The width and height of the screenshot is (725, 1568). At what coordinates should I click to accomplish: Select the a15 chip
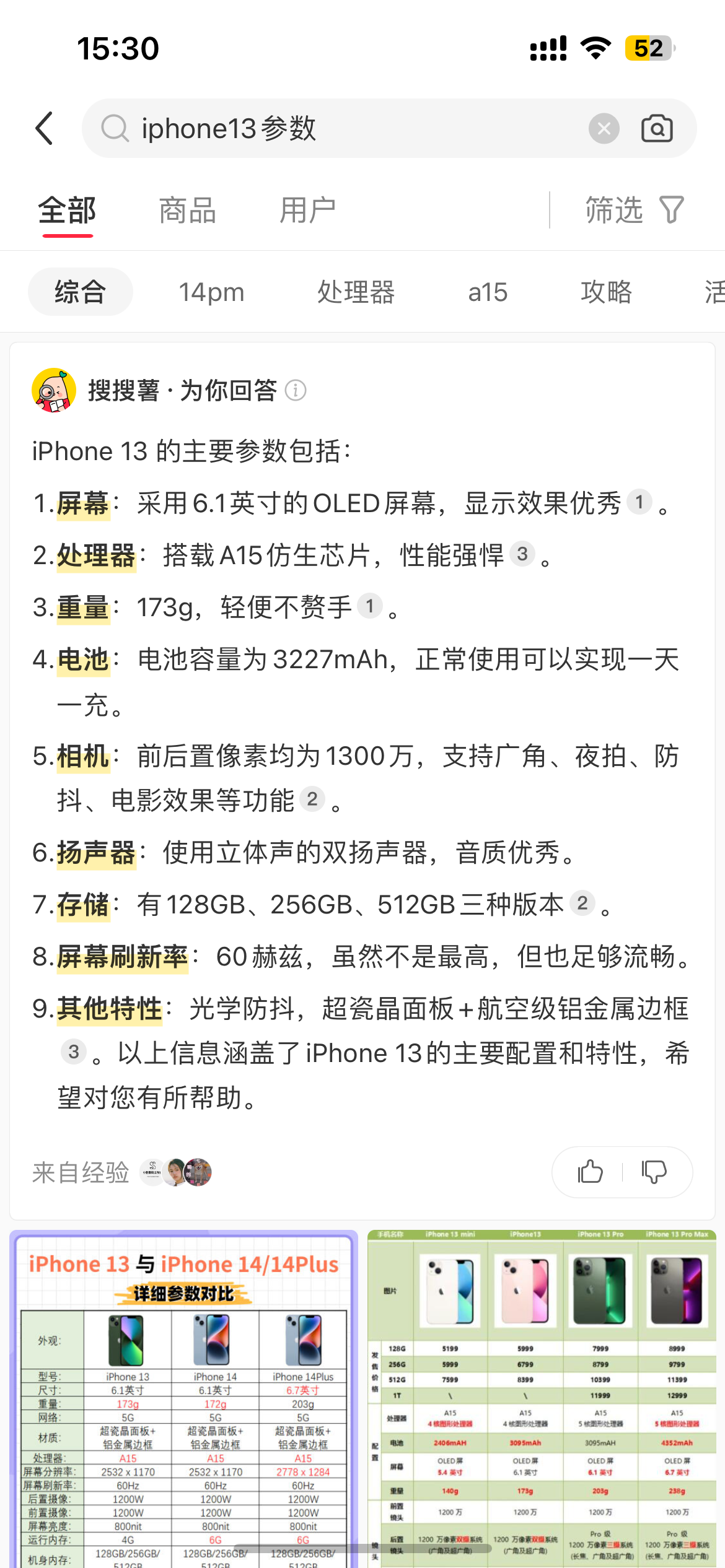point(488,292)
